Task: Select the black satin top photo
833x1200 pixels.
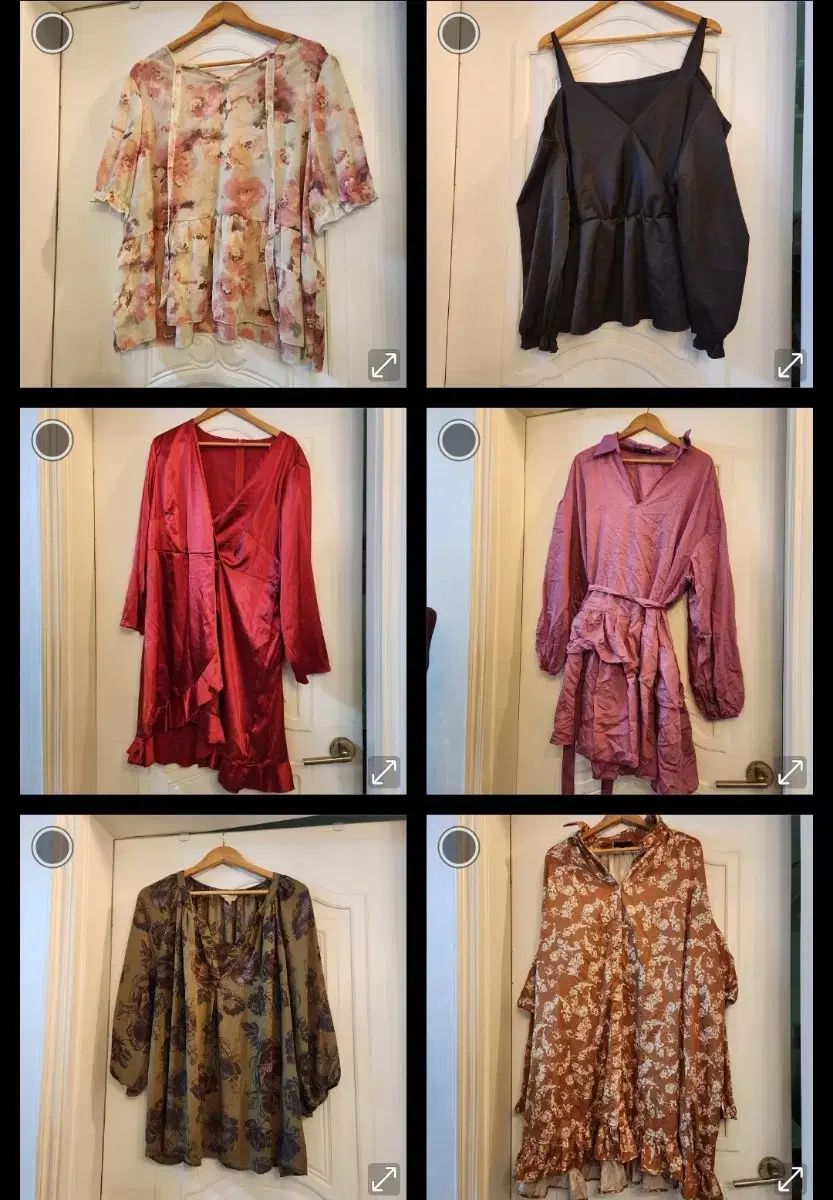Action: point(459,33)
